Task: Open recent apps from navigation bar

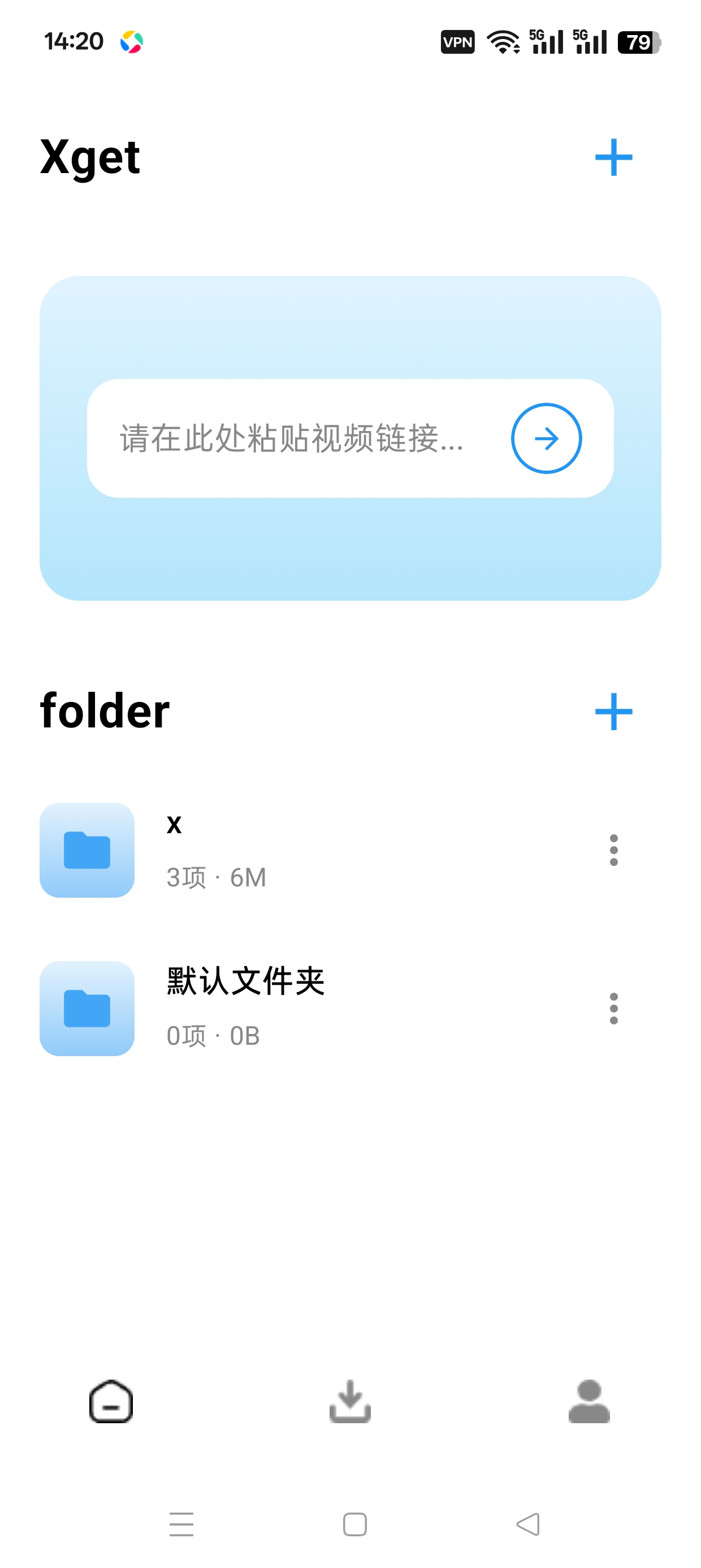Action: pyautogui.click(x=181, y=1524)
